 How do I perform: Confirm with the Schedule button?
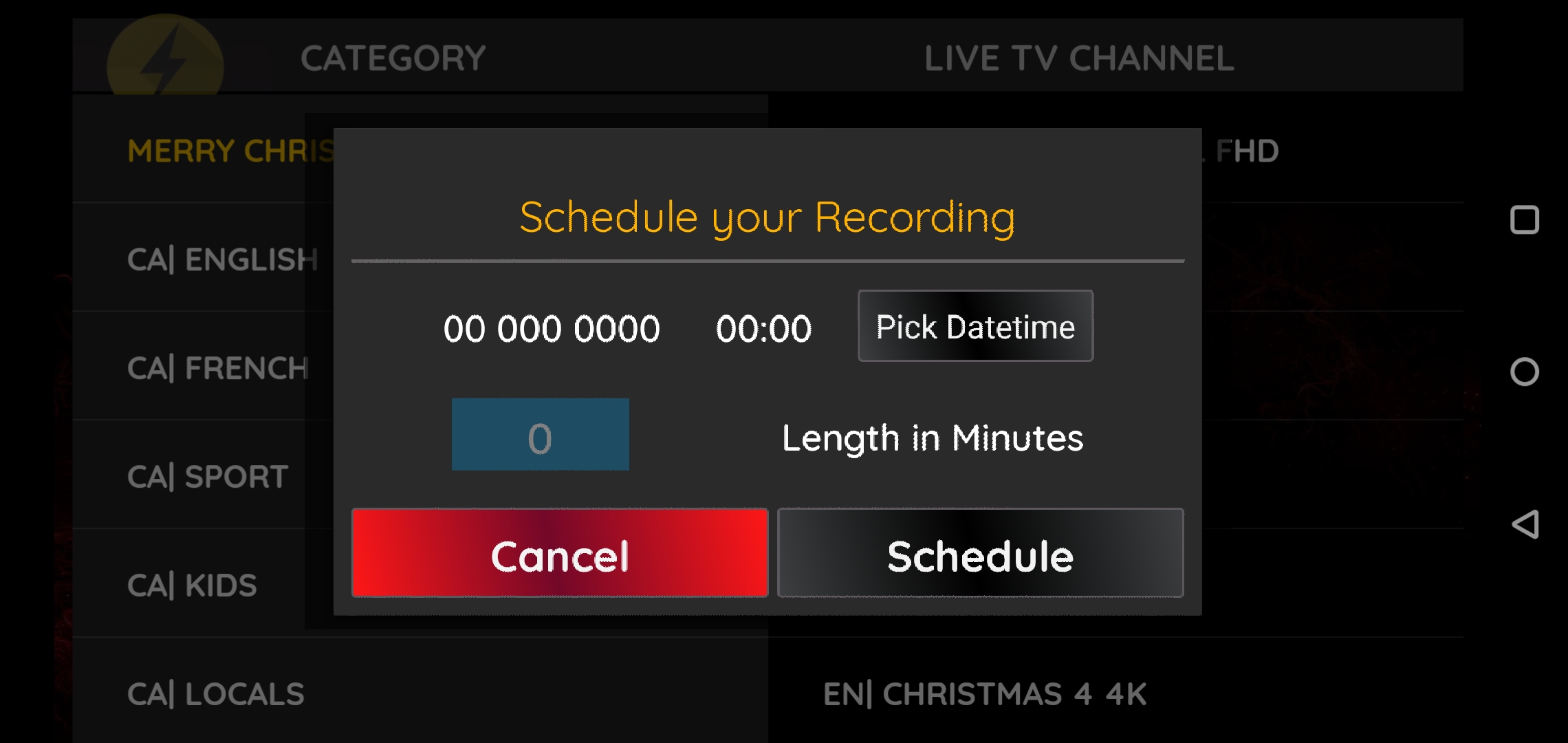point(980,553)
